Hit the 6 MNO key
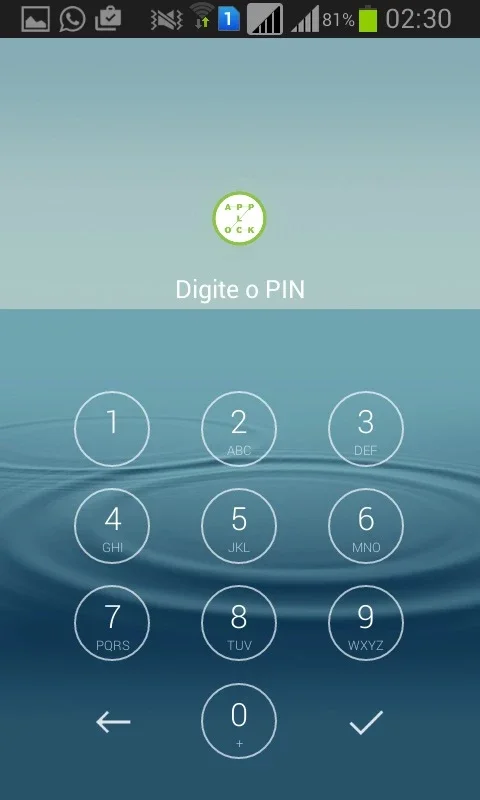480x800 pixels. [366, 526]
